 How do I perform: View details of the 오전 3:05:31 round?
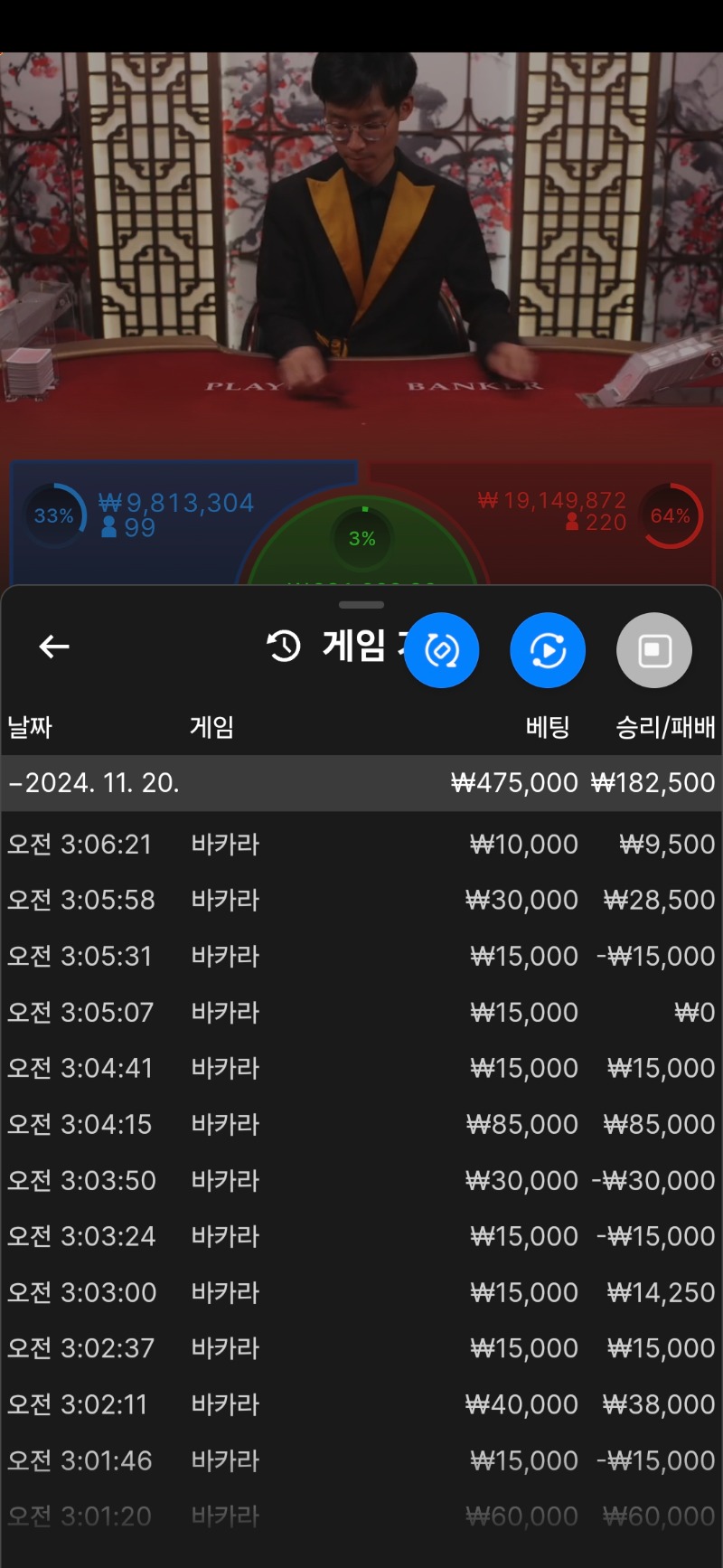click(x=361, y=957)
